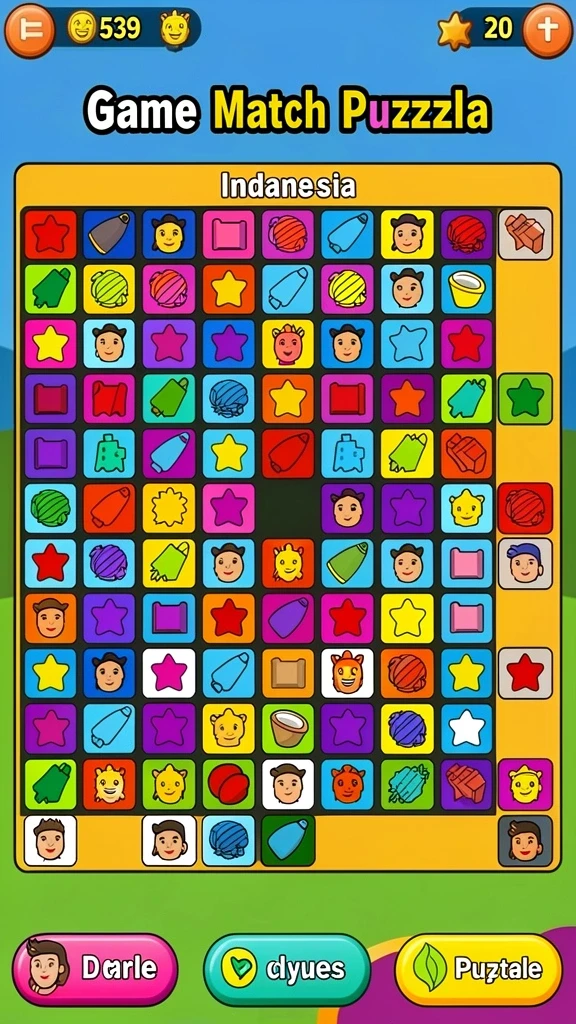Select the yellow cup tile on blue
576x1024 pixels.
(467, 289)
